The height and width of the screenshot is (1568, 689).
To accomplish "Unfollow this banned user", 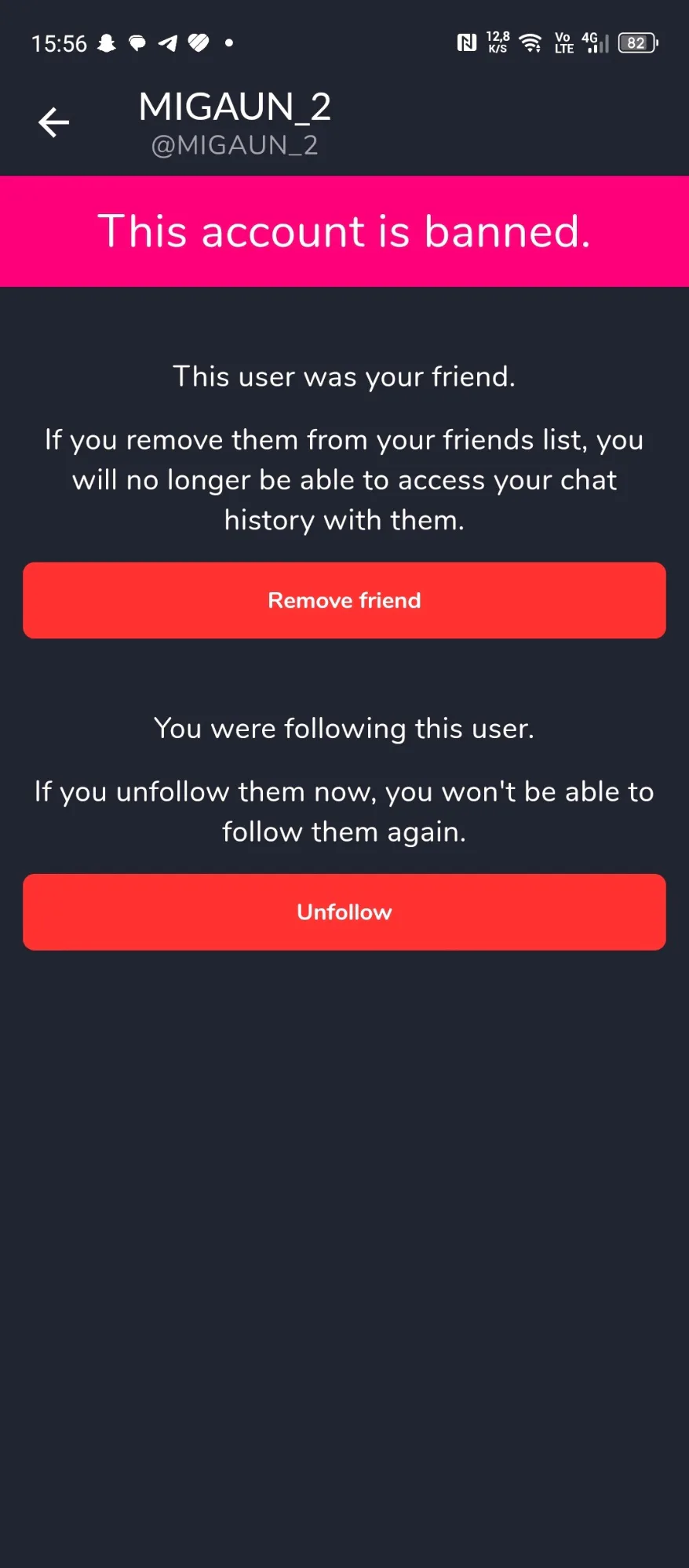I will (344, 912).
